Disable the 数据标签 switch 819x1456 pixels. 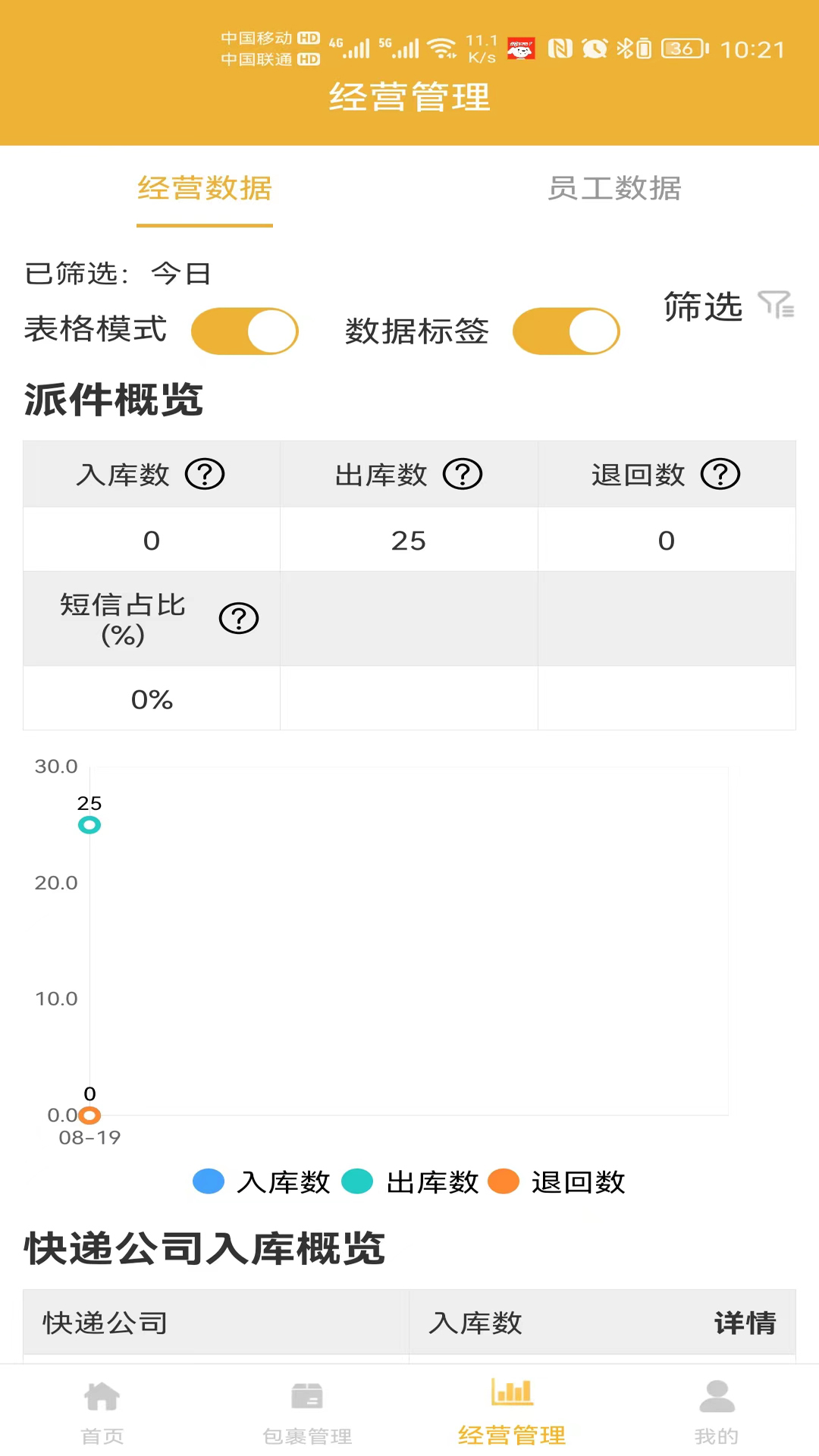pyautogui.click(x=566, y=331)
